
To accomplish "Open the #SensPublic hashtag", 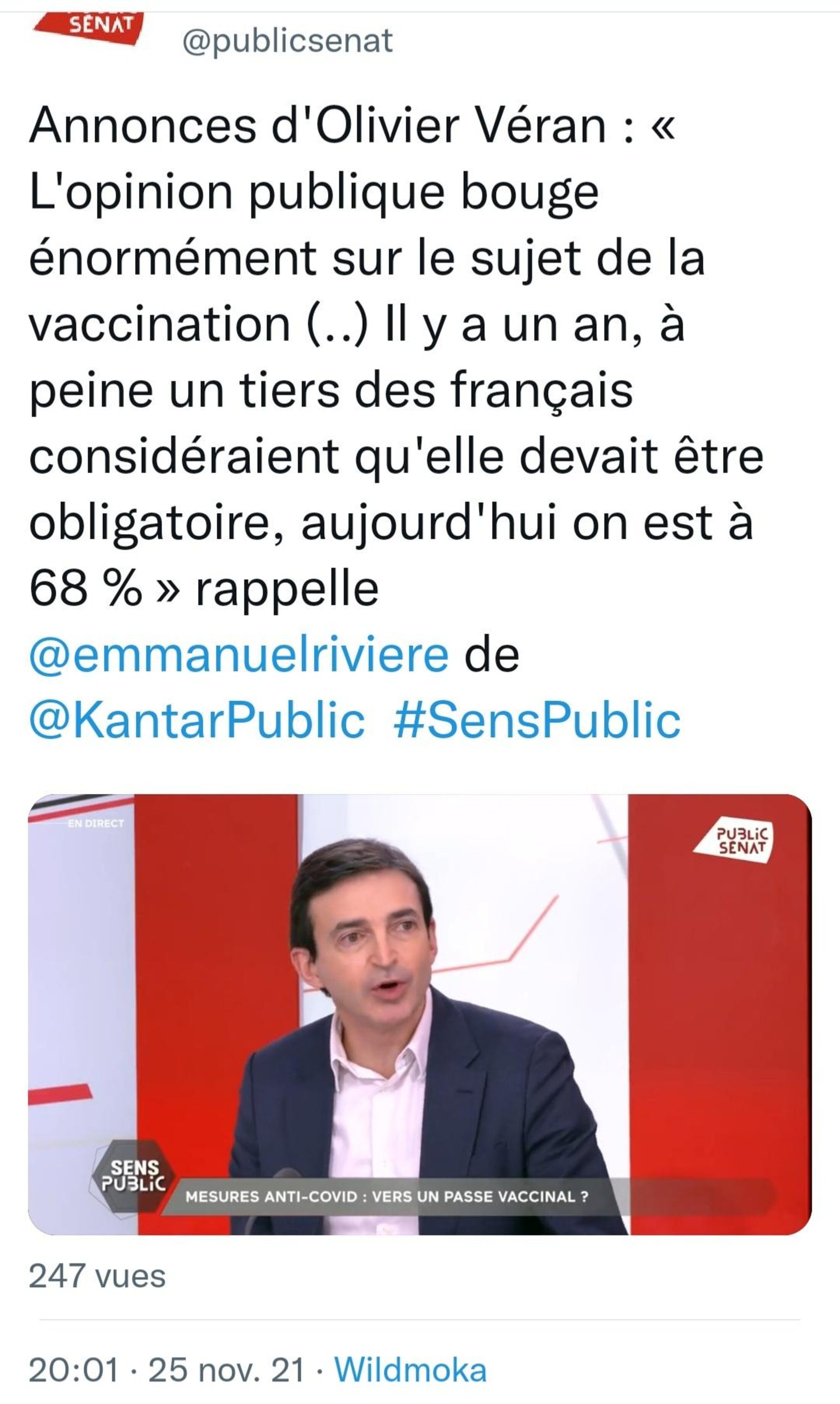I will coord(536,721).
